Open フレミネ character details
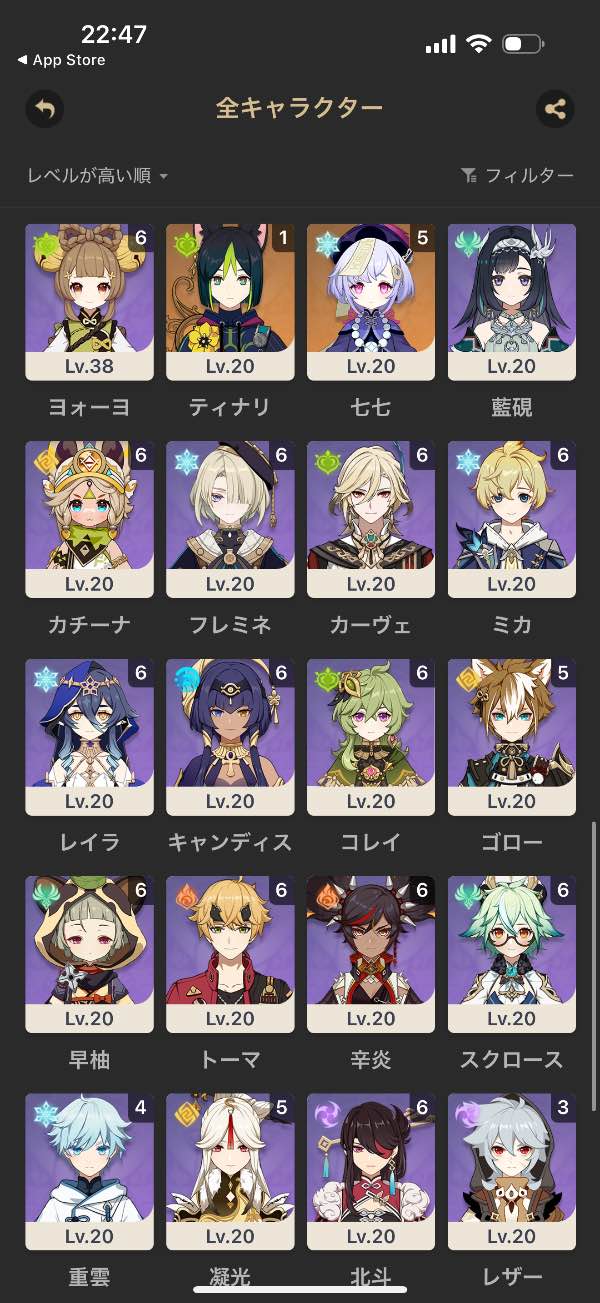 (x=230, y=519)
